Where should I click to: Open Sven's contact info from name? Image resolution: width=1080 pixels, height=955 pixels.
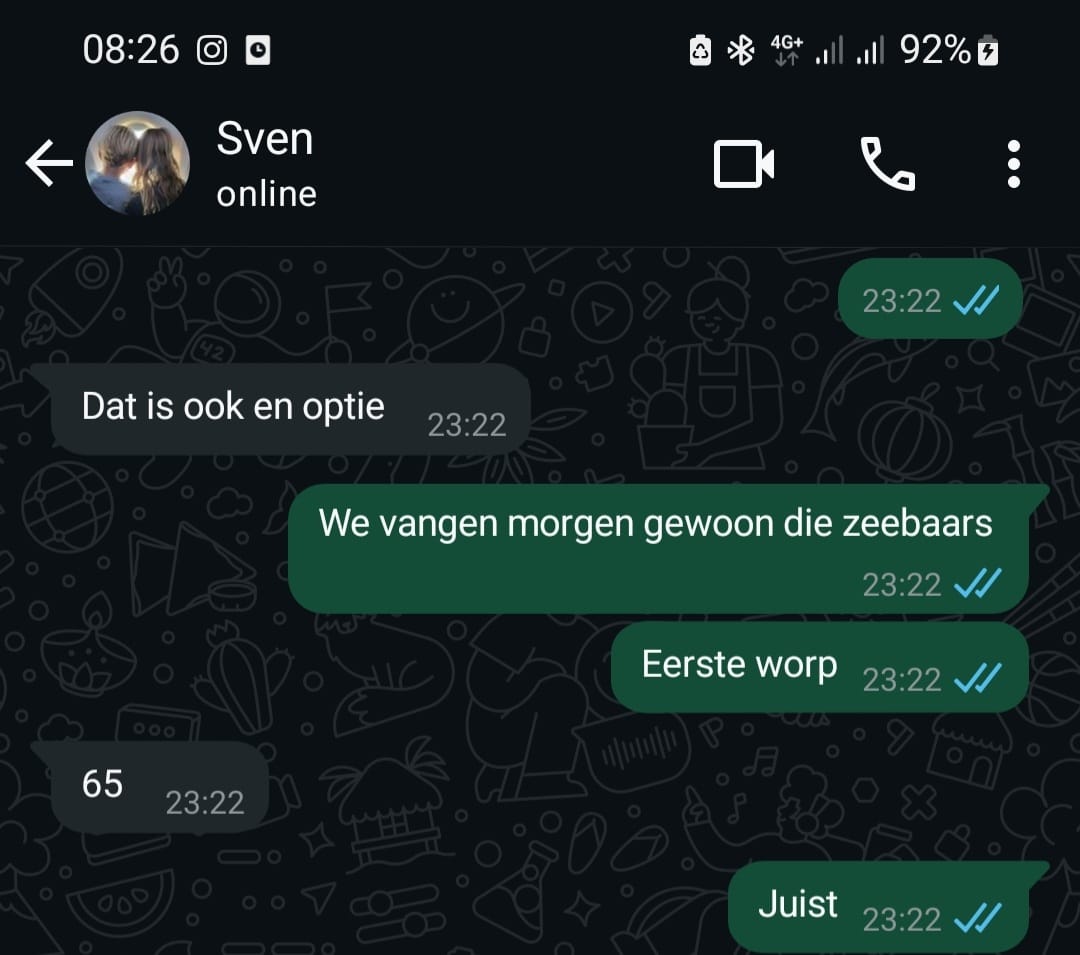265,140
